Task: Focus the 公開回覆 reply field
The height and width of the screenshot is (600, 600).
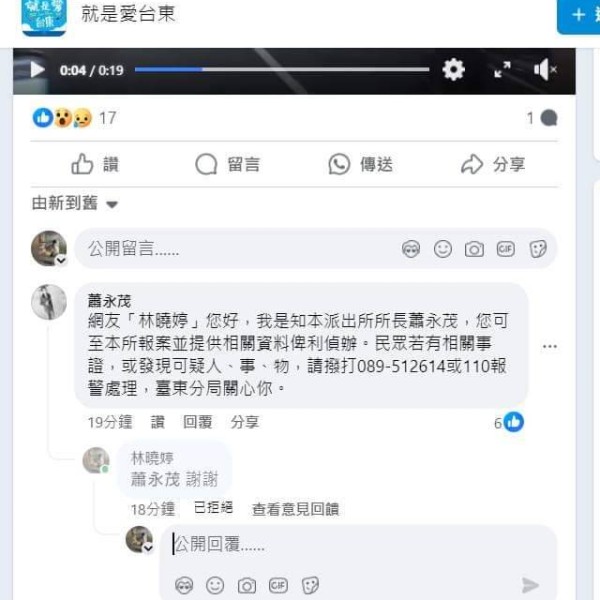Action: click(x=340, y=546)
